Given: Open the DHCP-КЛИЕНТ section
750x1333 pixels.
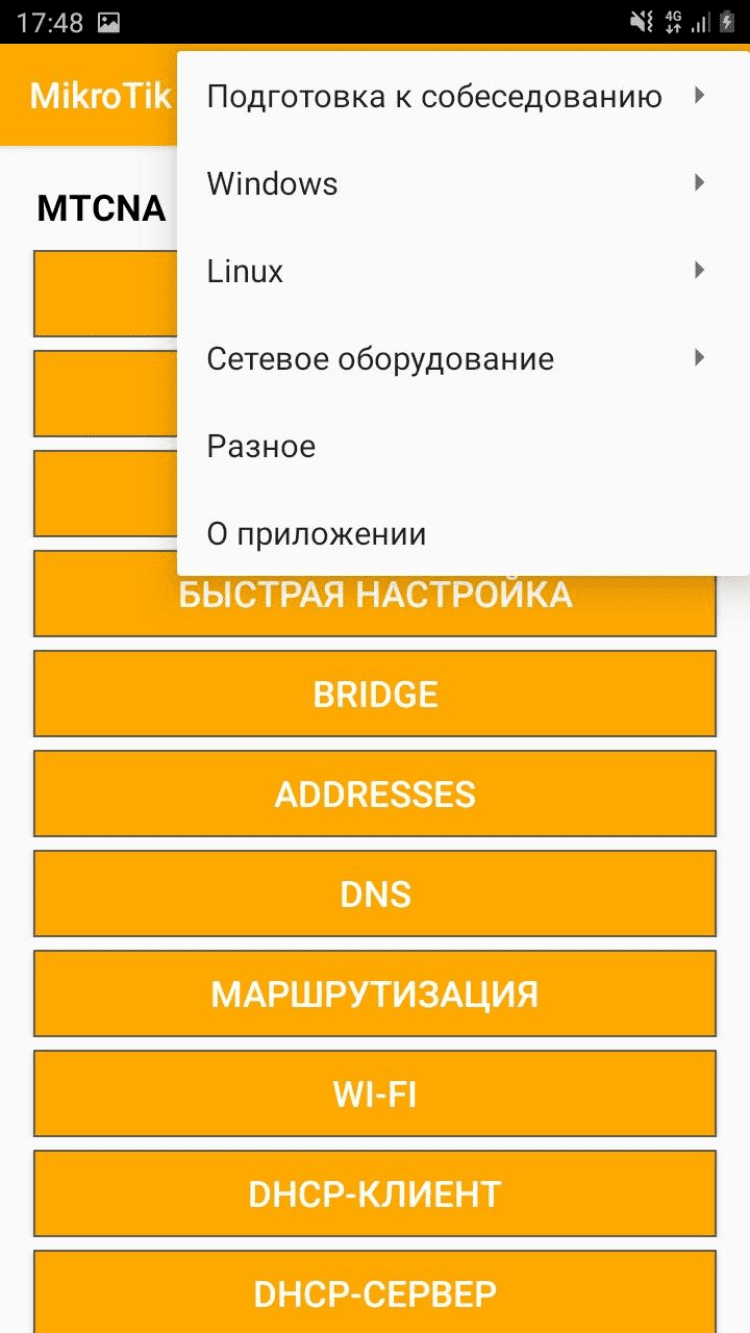Looking at the screenshot, I should 375,1194.
